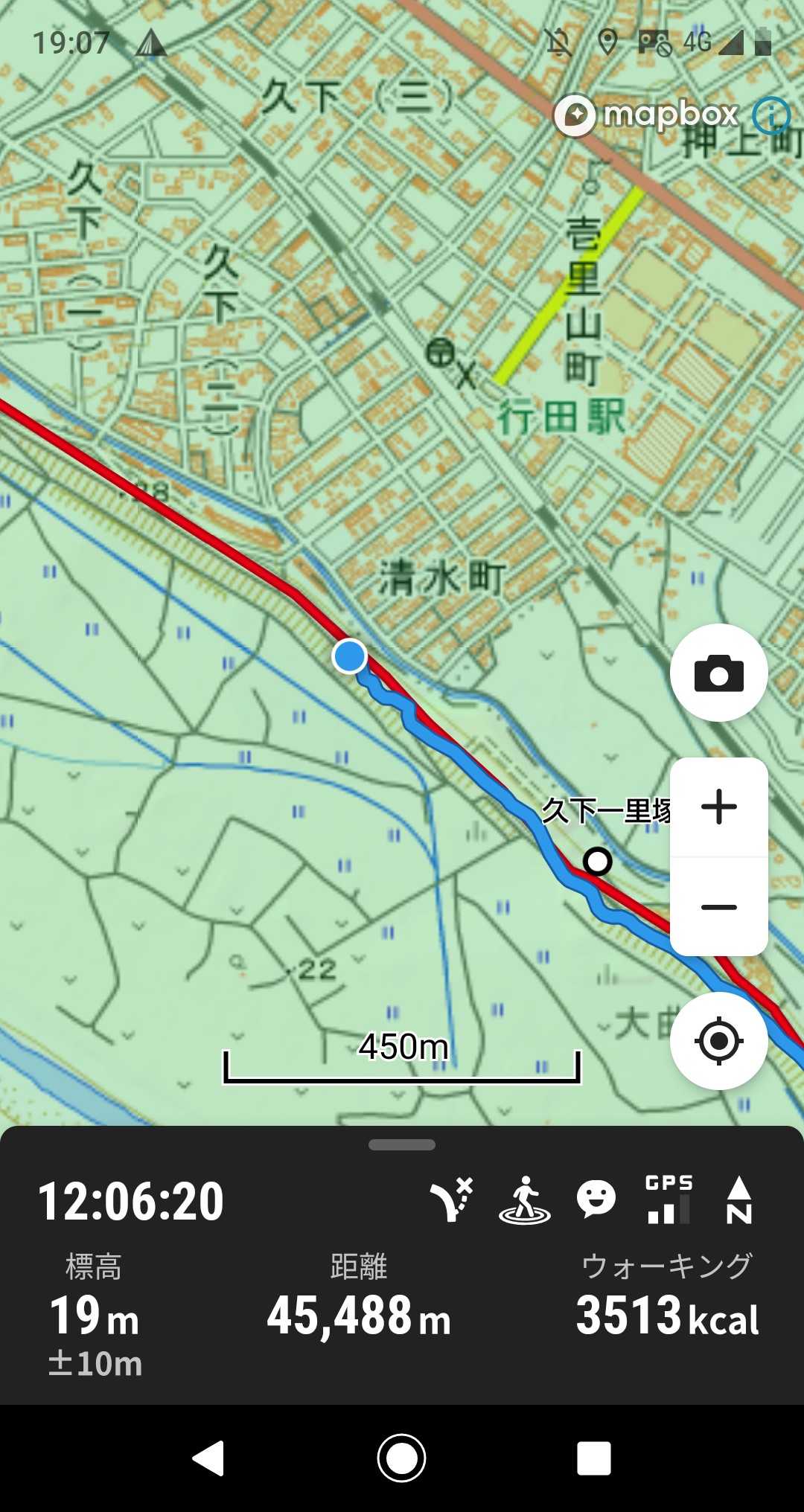Select the 久下一里塚 waypoint marker
The height and width of the screenshot is (1512, 804).
click(597, 862)
